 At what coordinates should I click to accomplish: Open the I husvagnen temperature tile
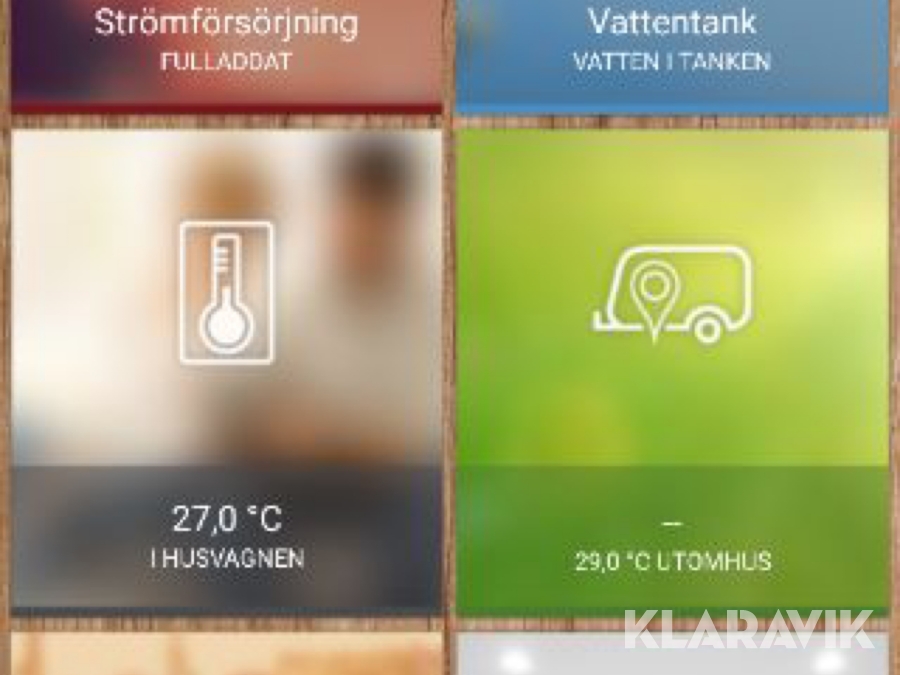pyautogui.click(x=226, y=370)
